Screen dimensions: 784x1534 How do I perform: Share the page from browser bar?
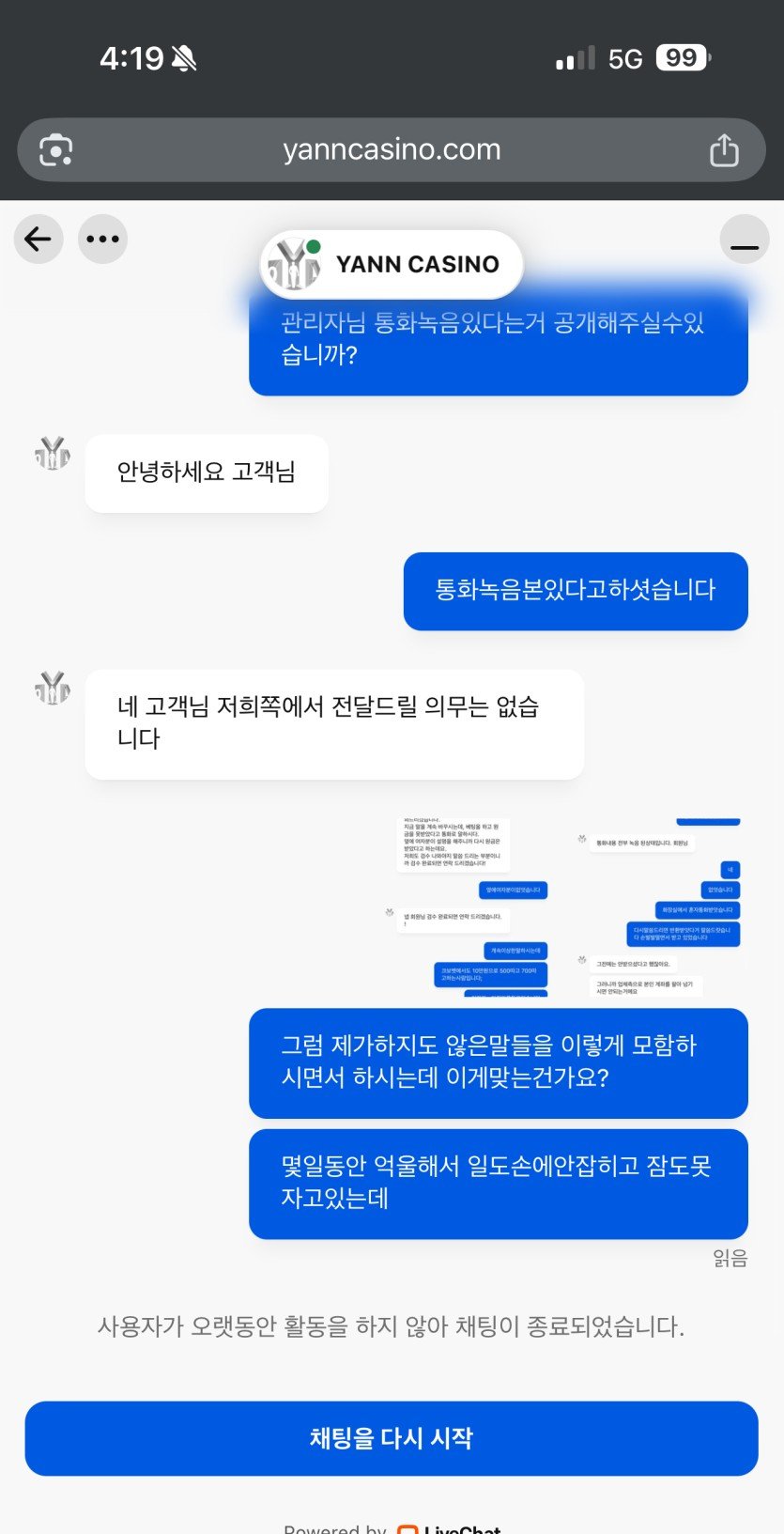click(724, 150)
